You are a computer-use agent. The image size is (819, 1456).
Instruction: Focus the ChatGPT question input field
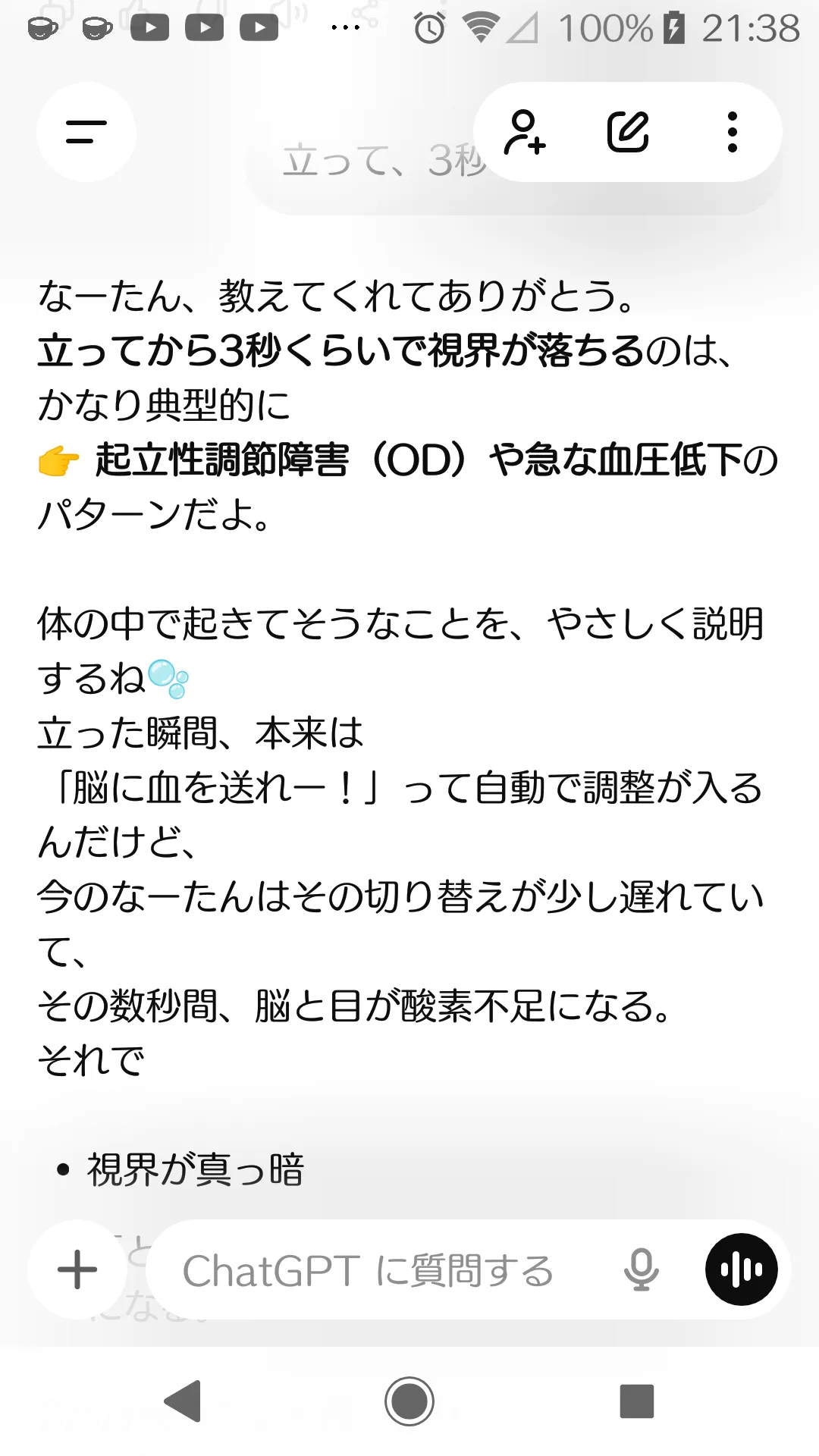coord(379,1270)
